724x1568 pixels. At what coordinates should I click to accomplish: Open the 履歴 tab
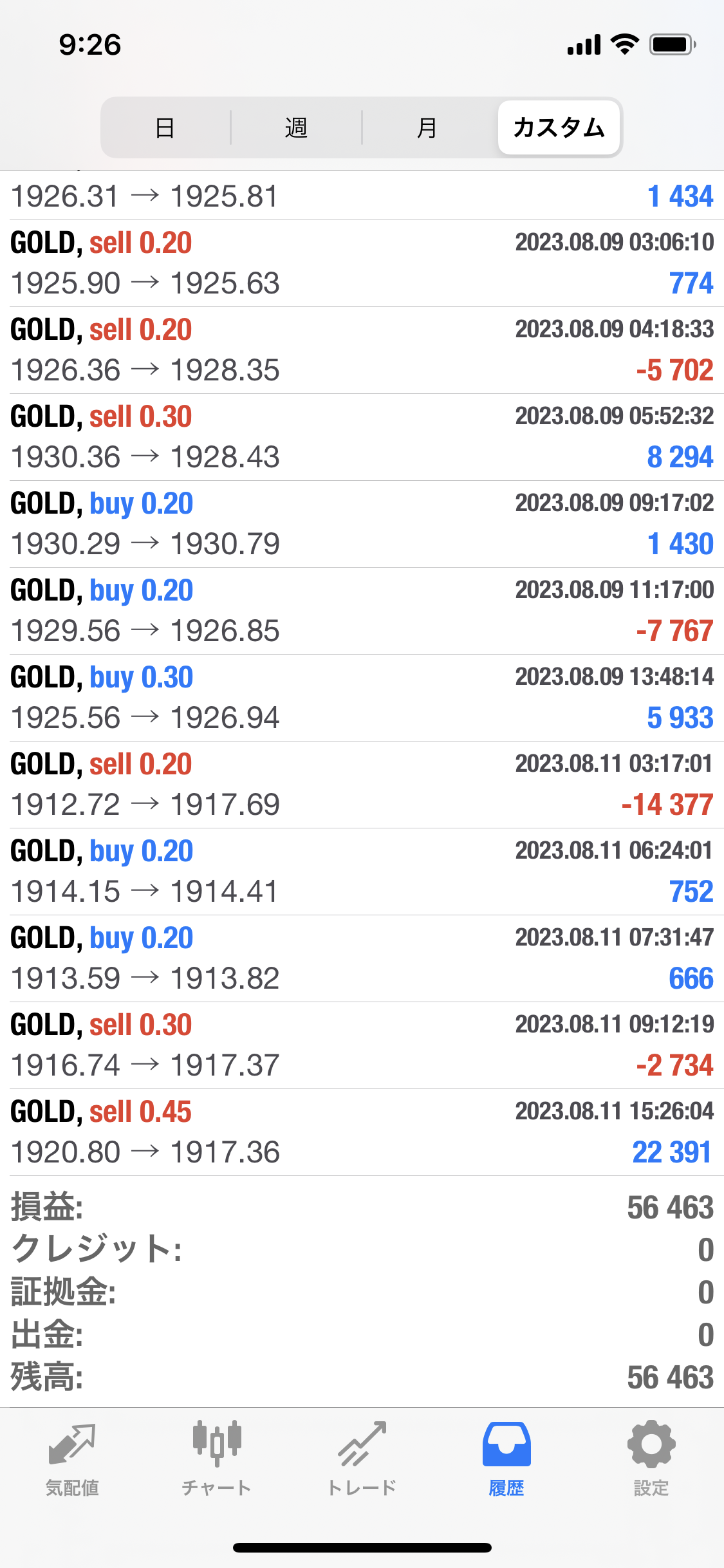pyautogui.click(x=506, y=1459)
